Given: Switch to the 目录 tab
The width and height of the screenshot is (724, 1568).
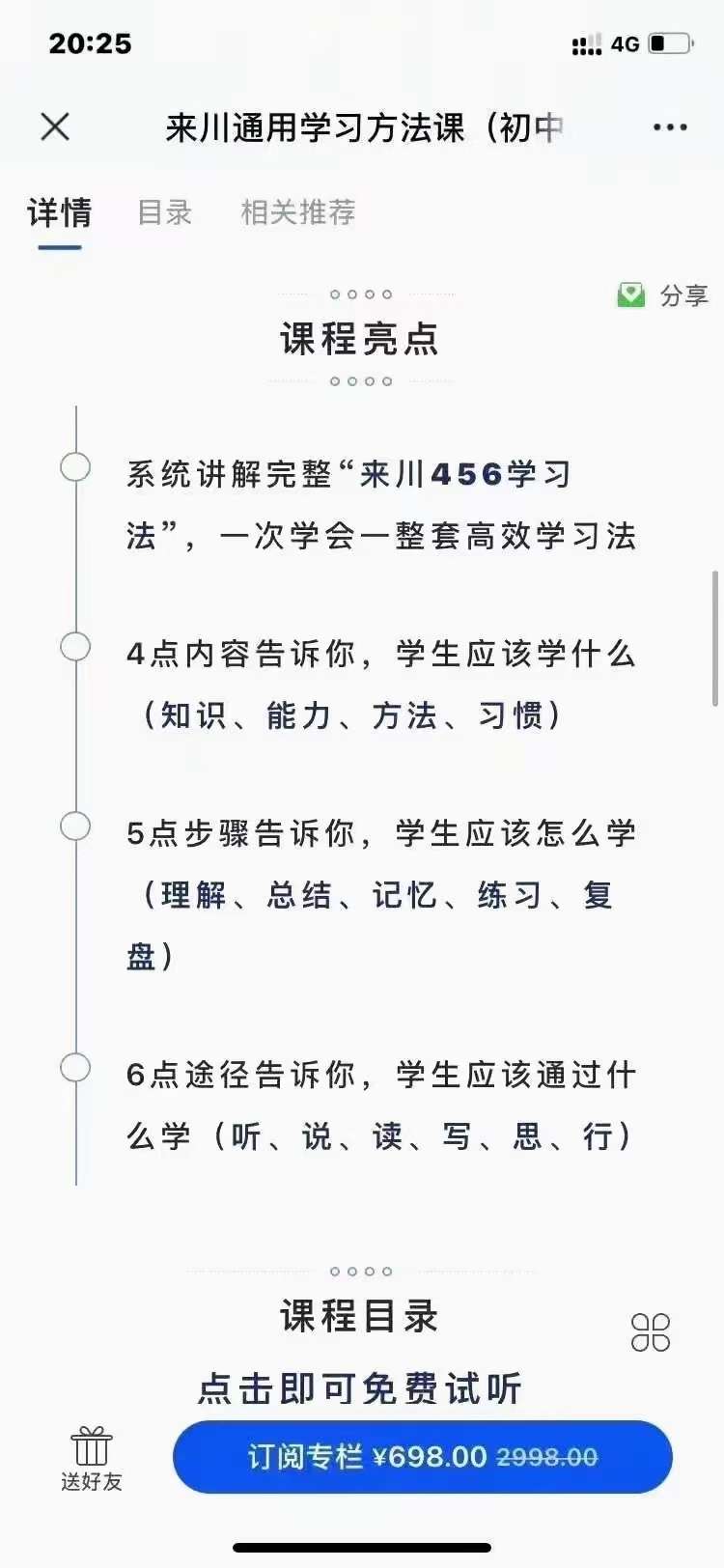Looking at the screenshot, I should point(165,212).
